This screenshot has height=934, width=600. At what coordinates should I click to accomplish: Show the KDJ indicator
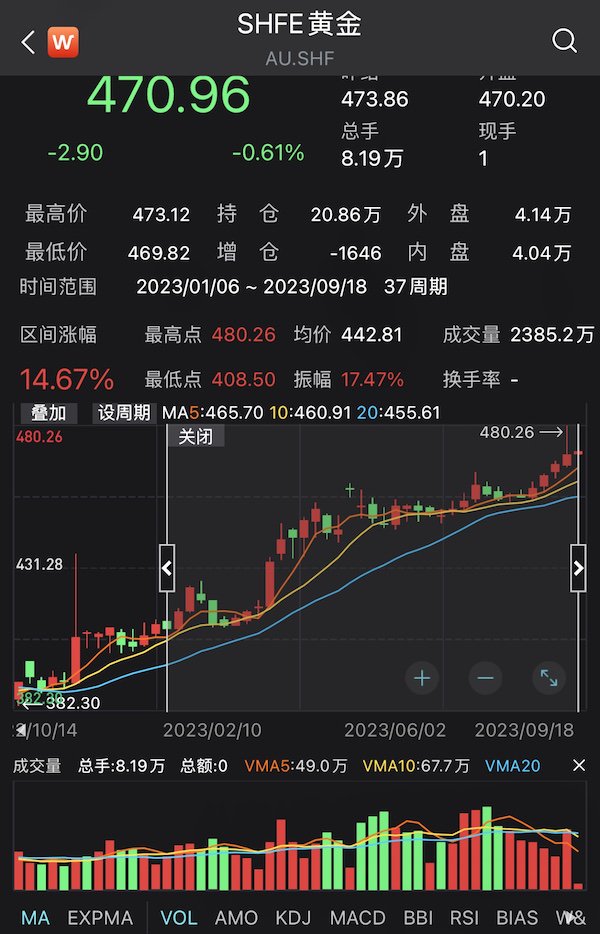point(294,917)
